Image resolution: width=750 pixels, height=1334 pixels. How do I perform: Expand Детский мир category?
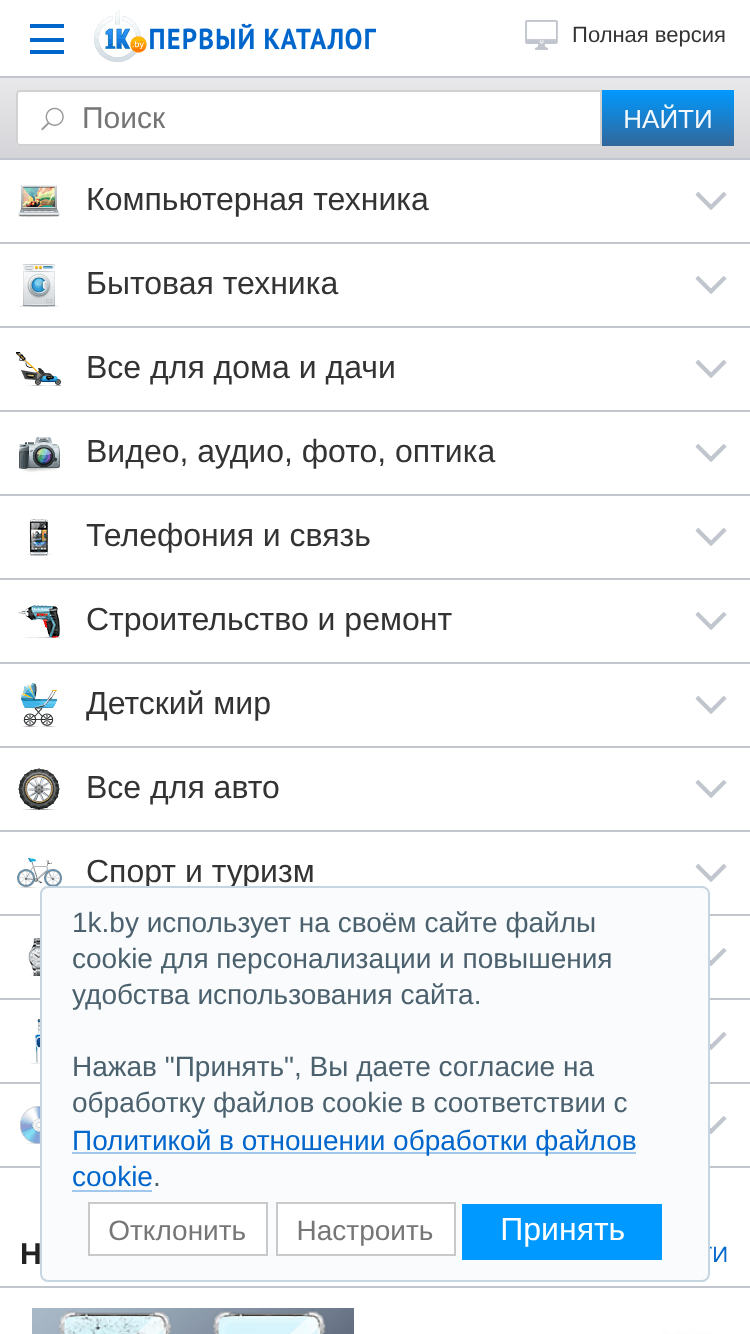pyautogui.click(x=375, y=705)
